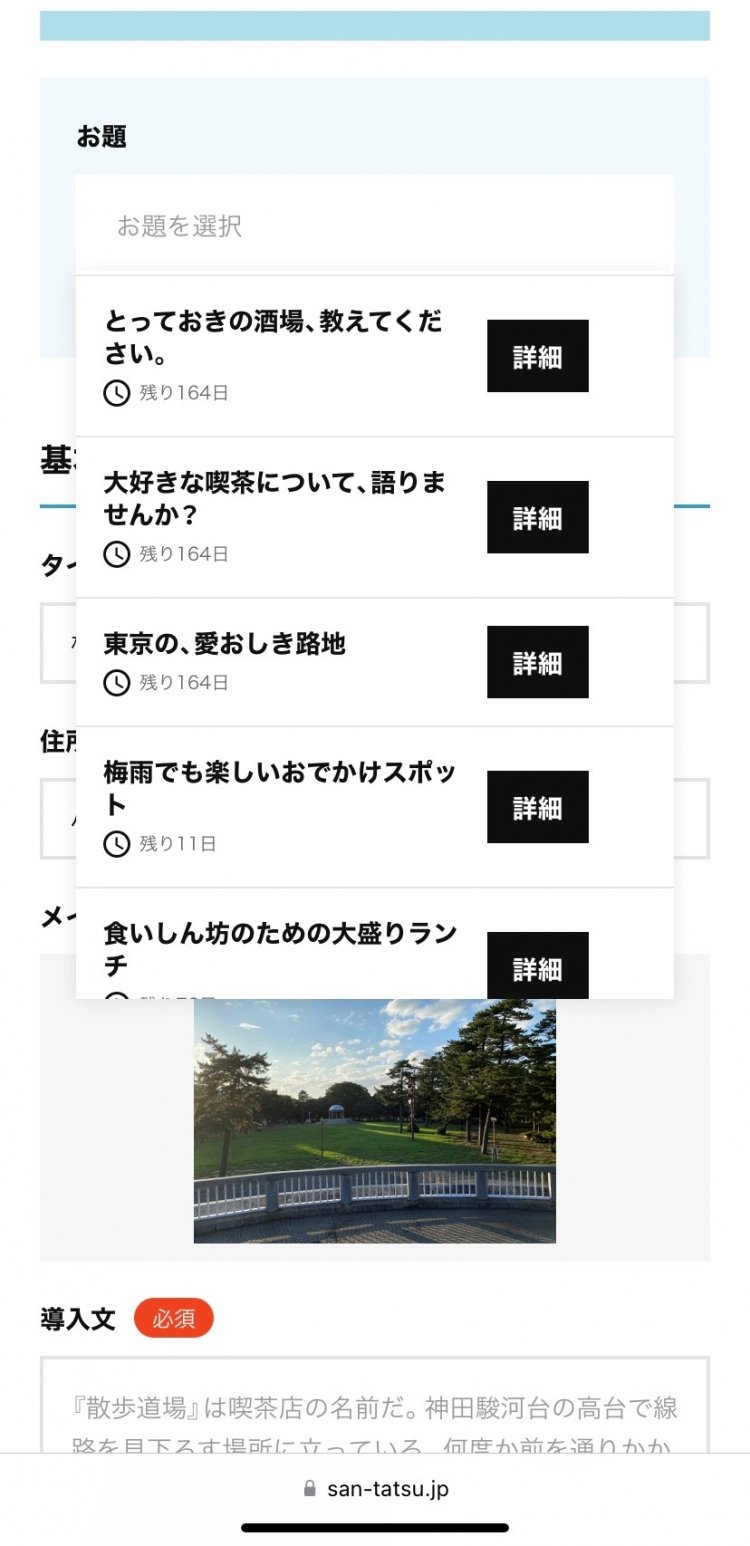The height and width of the screenshot is (1546, 750).
Task: Open 詳細 for 梅雨でも楽しいおでかけスポット
Action: point(537,806)
